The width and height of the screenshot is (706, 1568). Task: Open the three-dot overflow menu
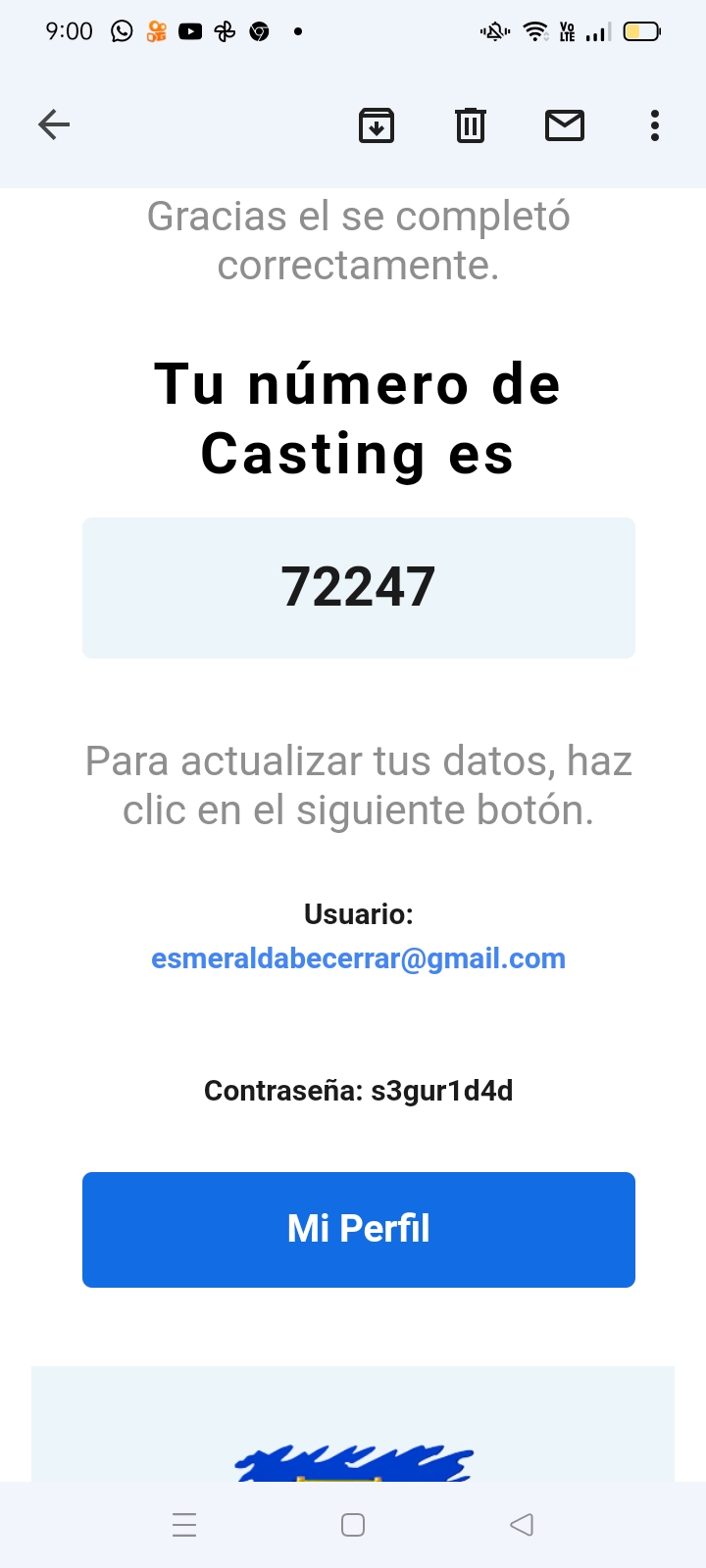(655, 125)
